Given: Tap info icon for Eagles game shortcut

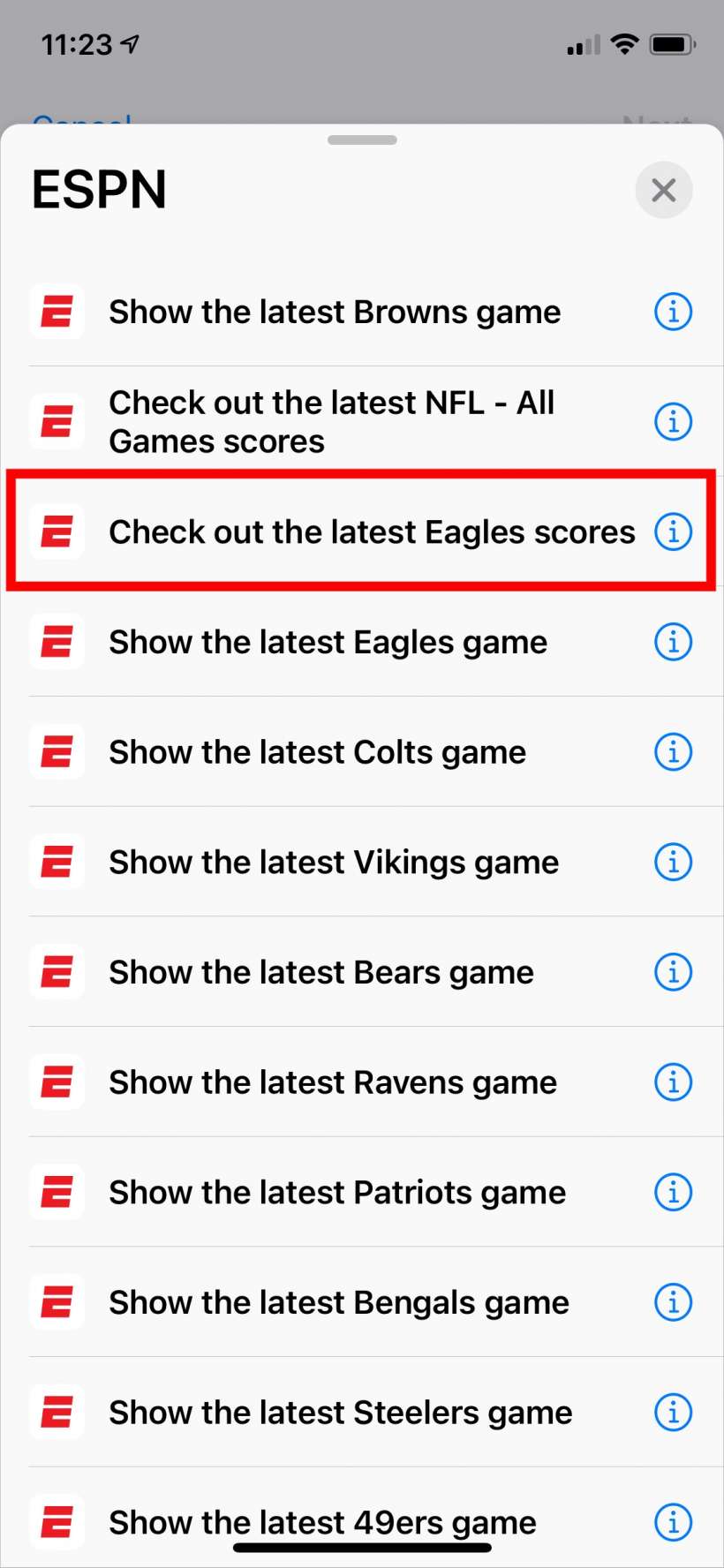Looking at the screenshot, I should point(673,642).
